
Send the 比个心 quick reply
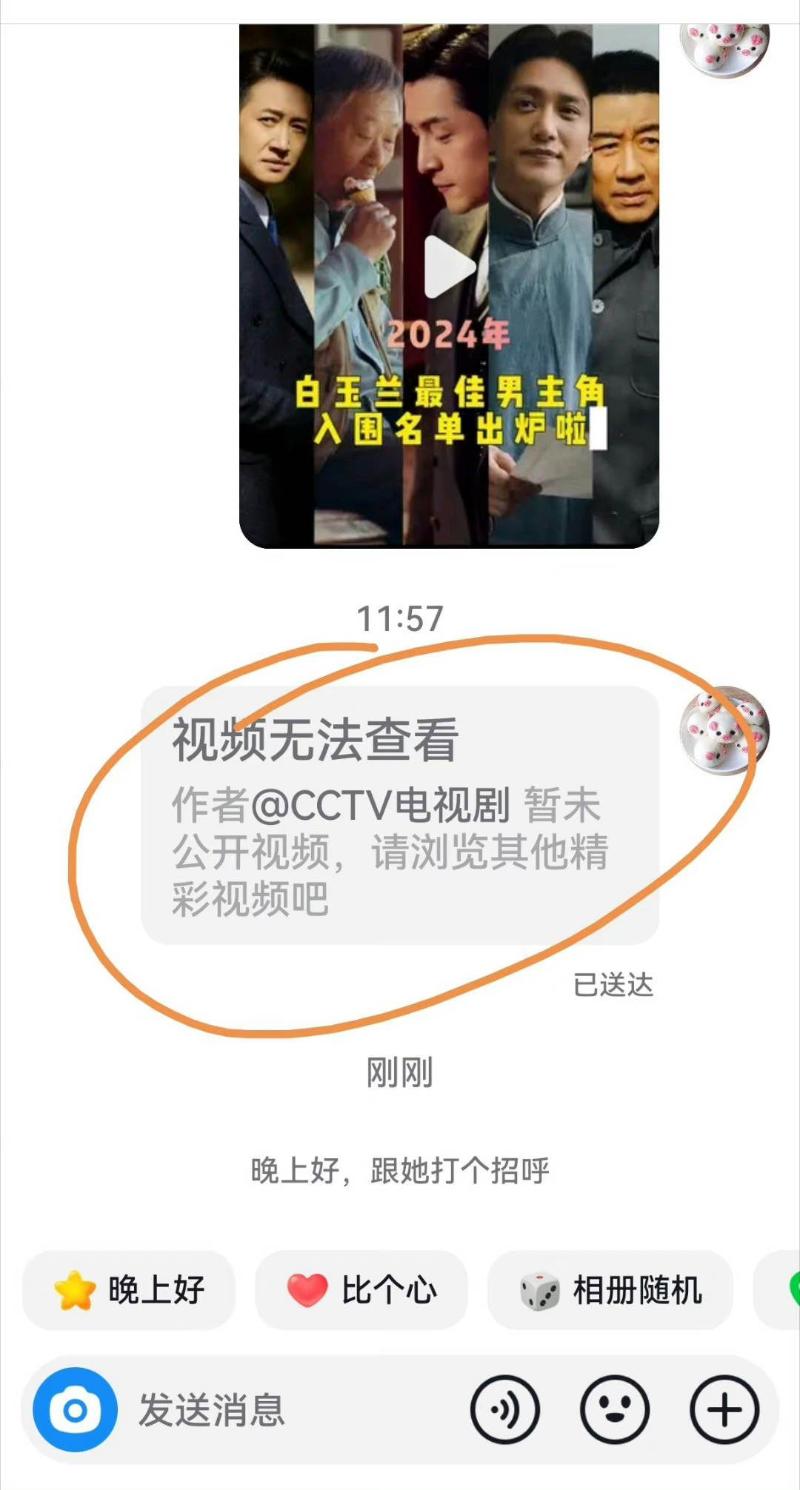pyautogui.click(x=361, y=1290)
